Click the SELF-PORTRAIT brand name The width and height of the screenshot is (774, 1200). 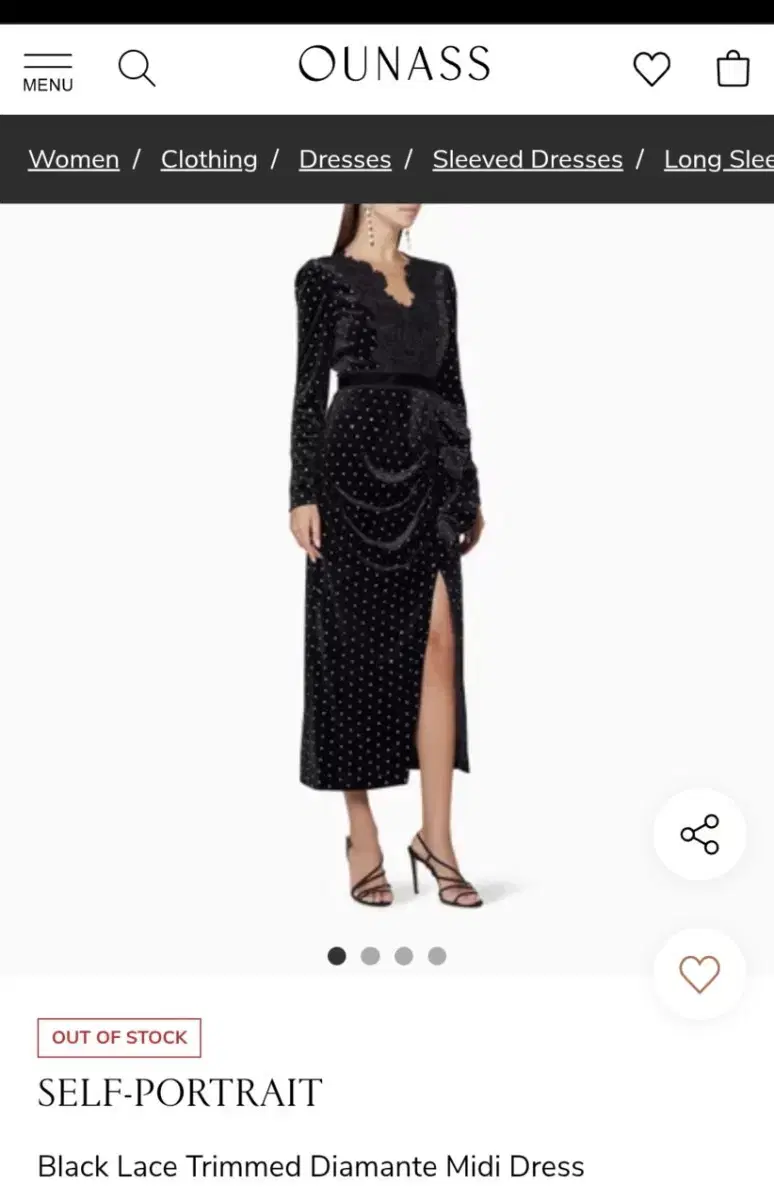(x=178, y=1094)
